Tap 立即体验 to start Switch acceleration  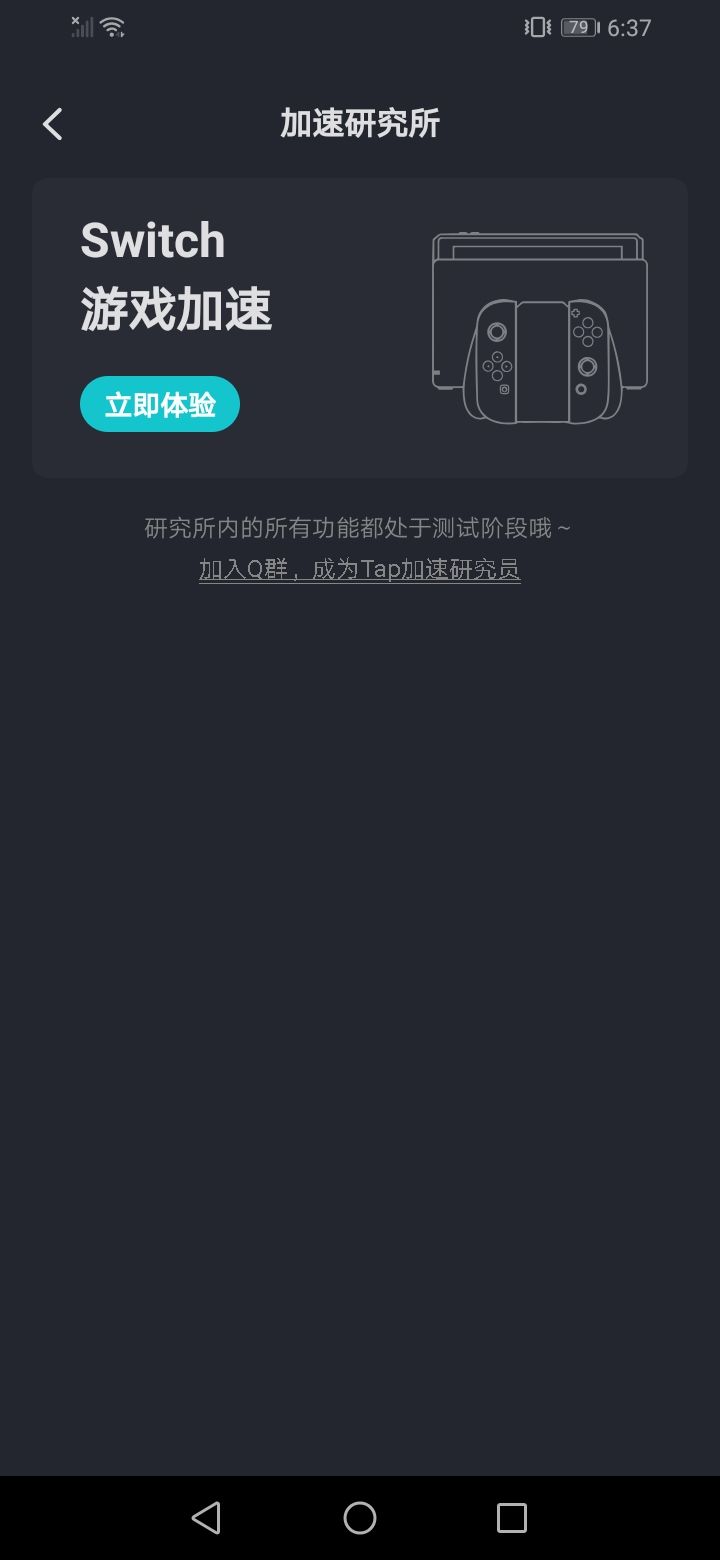pos(160,403)
